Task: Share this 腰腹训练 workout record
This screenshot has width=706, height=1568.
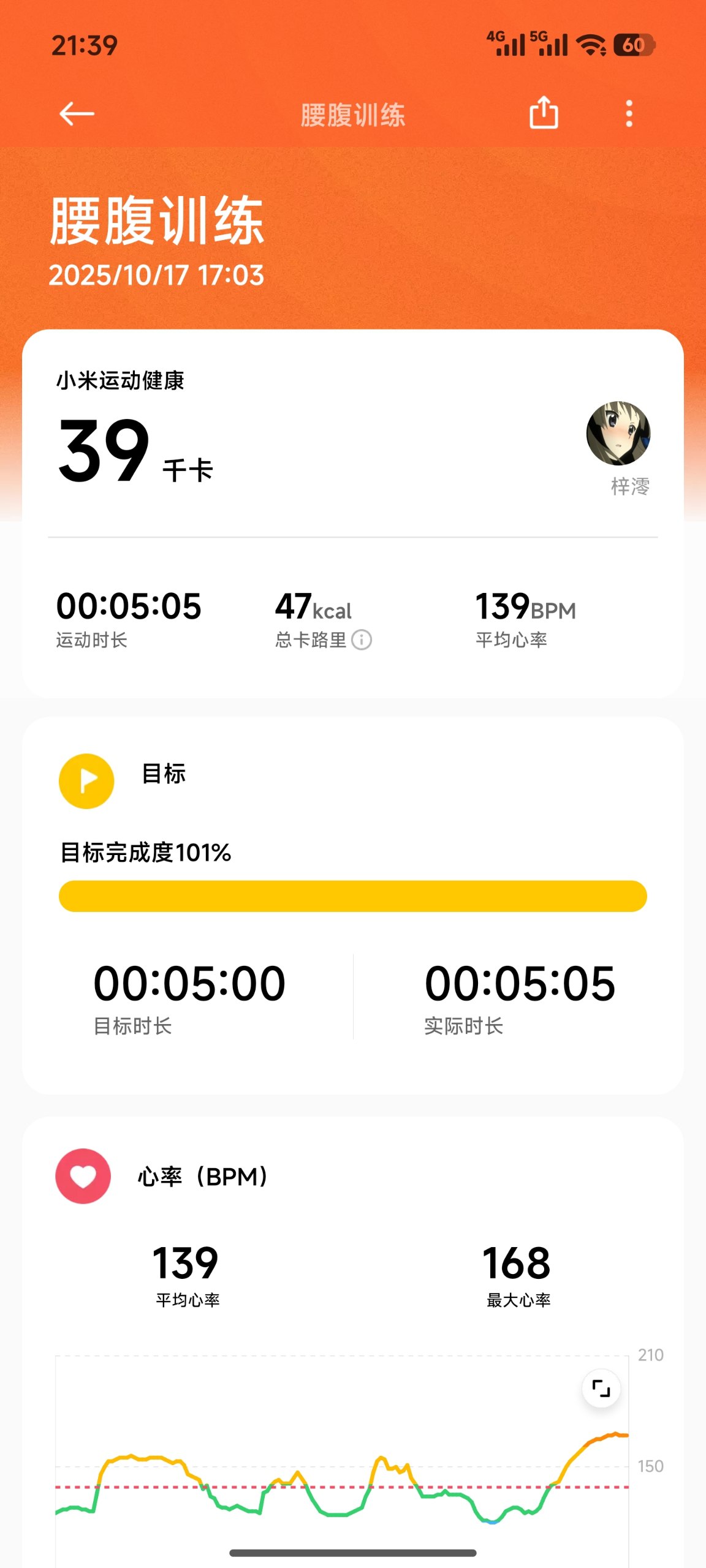Action: (x=544, y=113)
